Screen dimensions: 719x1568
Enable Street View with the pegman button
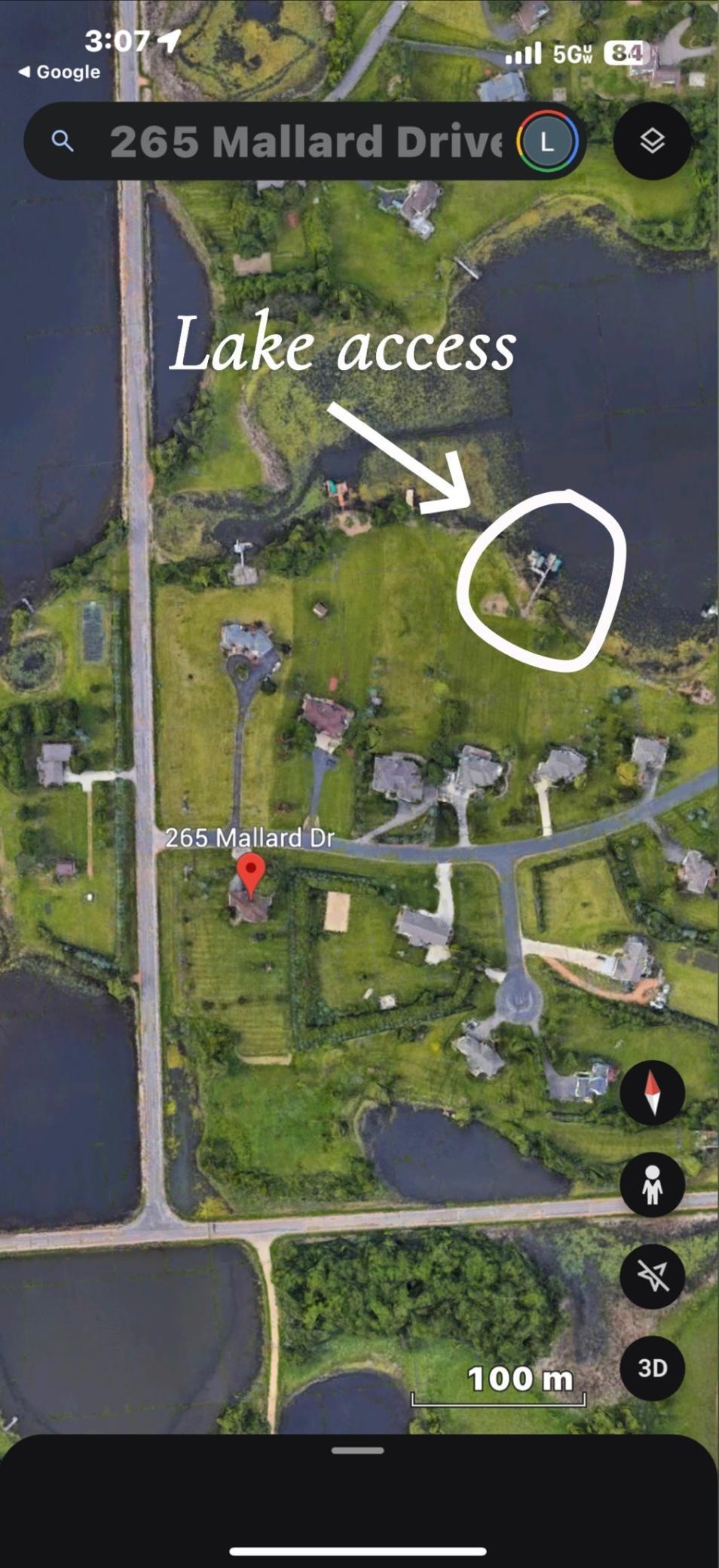coord(652,1185)
